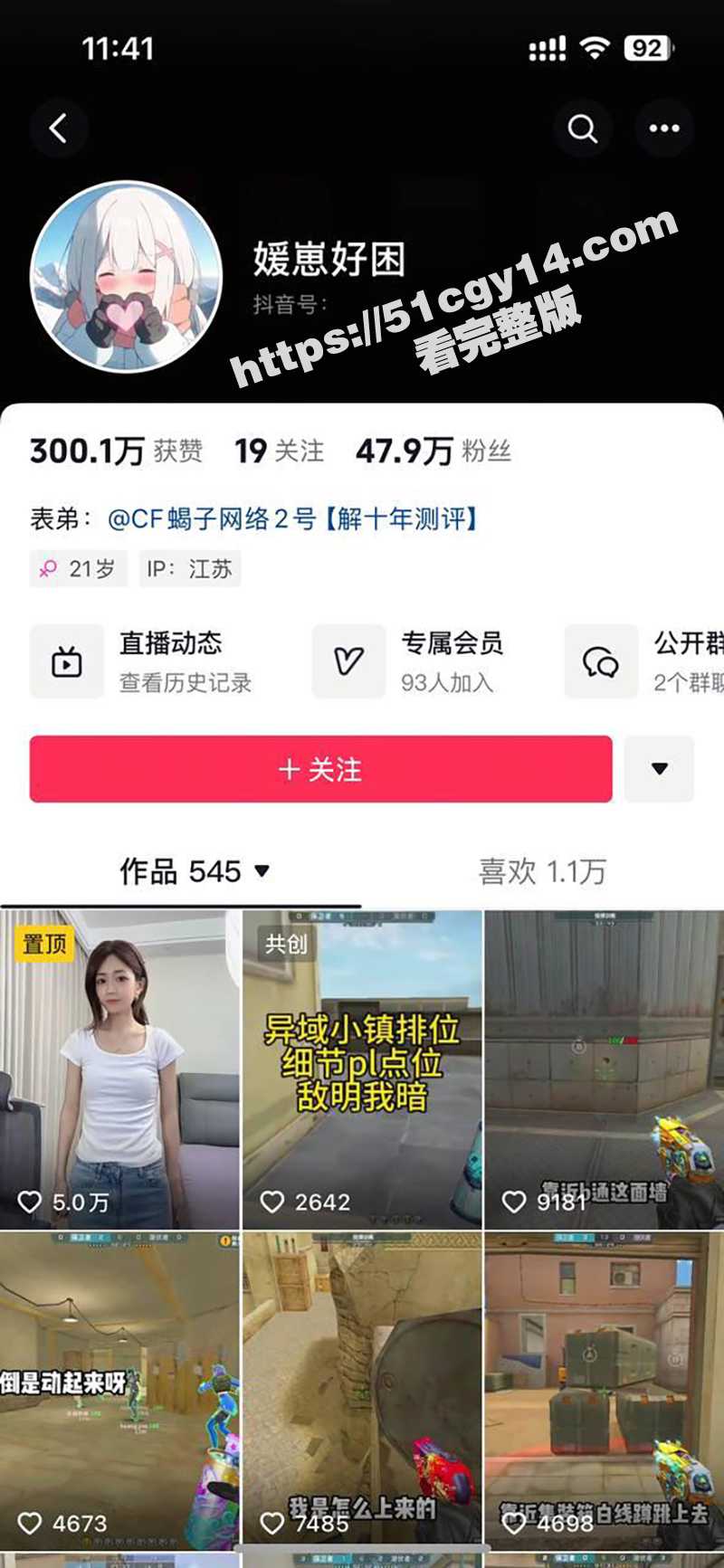
Task: Open the pinned 置顶 video with 5.0万 likes
Action: point(119,1069)
